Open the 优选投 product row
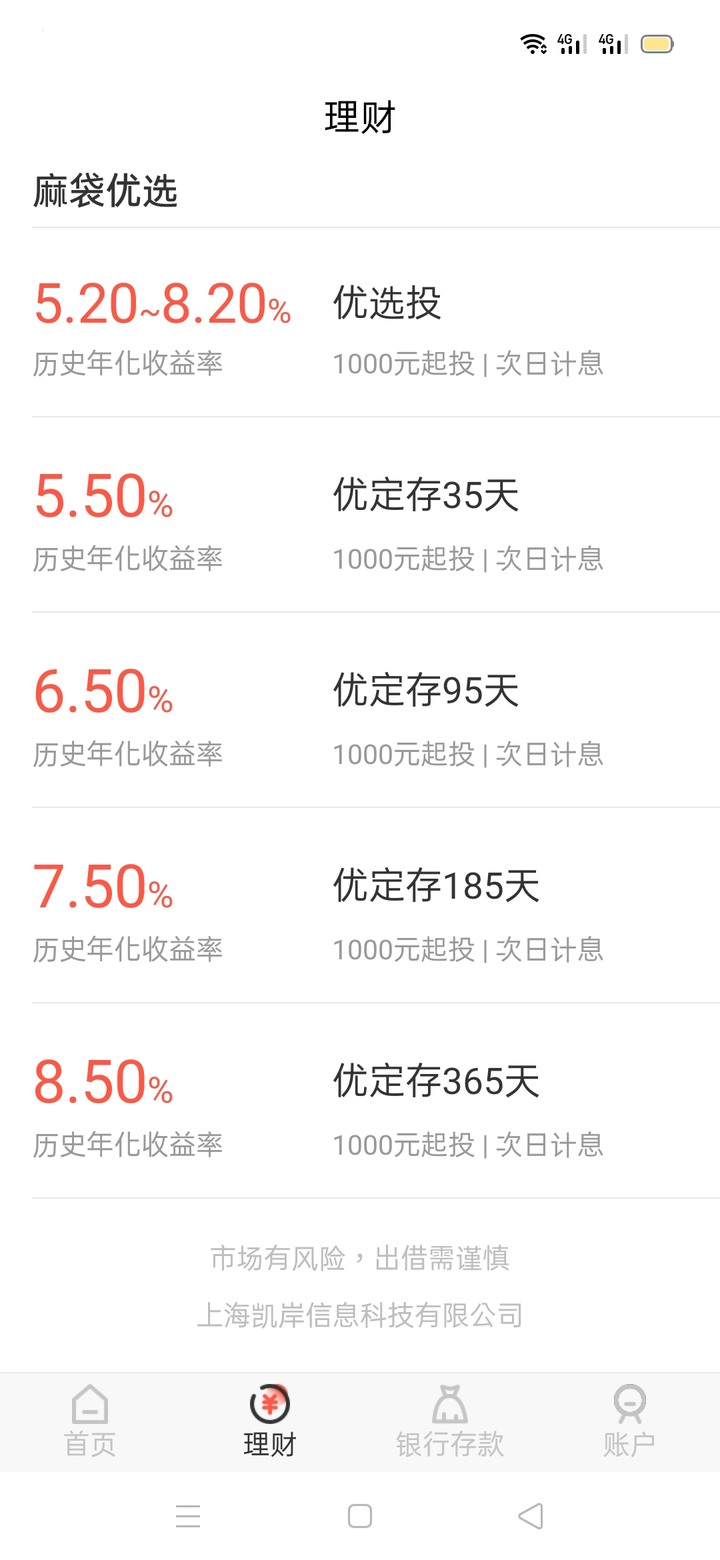Image resolution: width=720 pixels, height=1560 pixels. [x=360, y=323]
